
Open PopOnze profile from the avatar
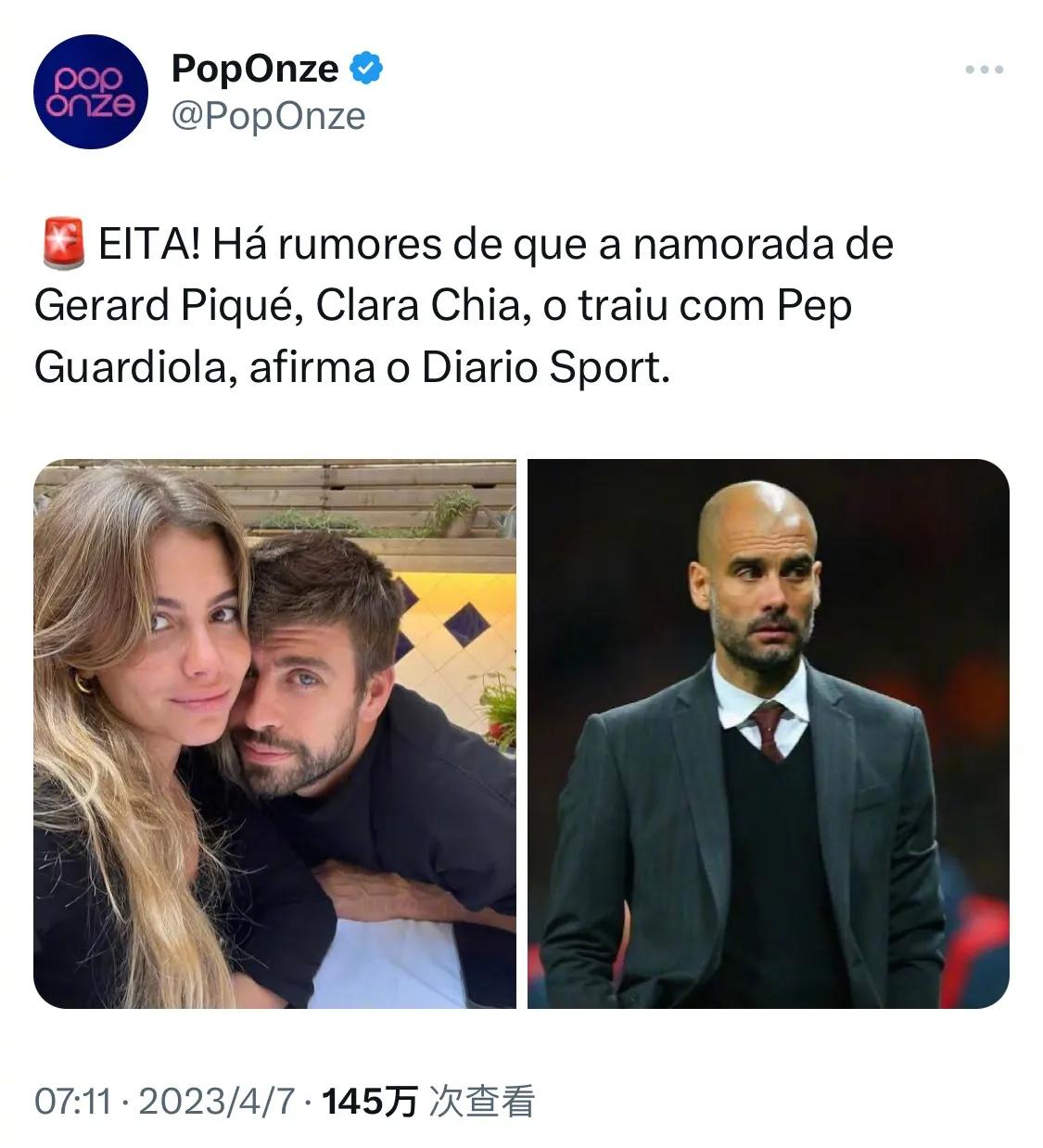click(x=90, y=91)
